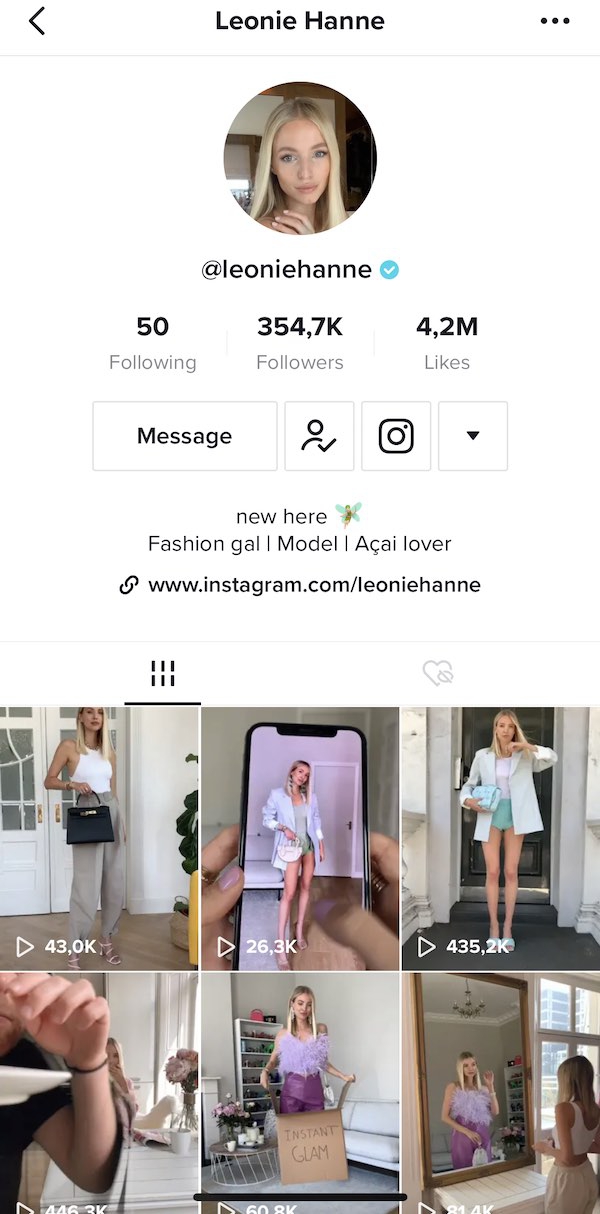
Task: Tap the following status person-check button
Action: click(x=319, y=436)
